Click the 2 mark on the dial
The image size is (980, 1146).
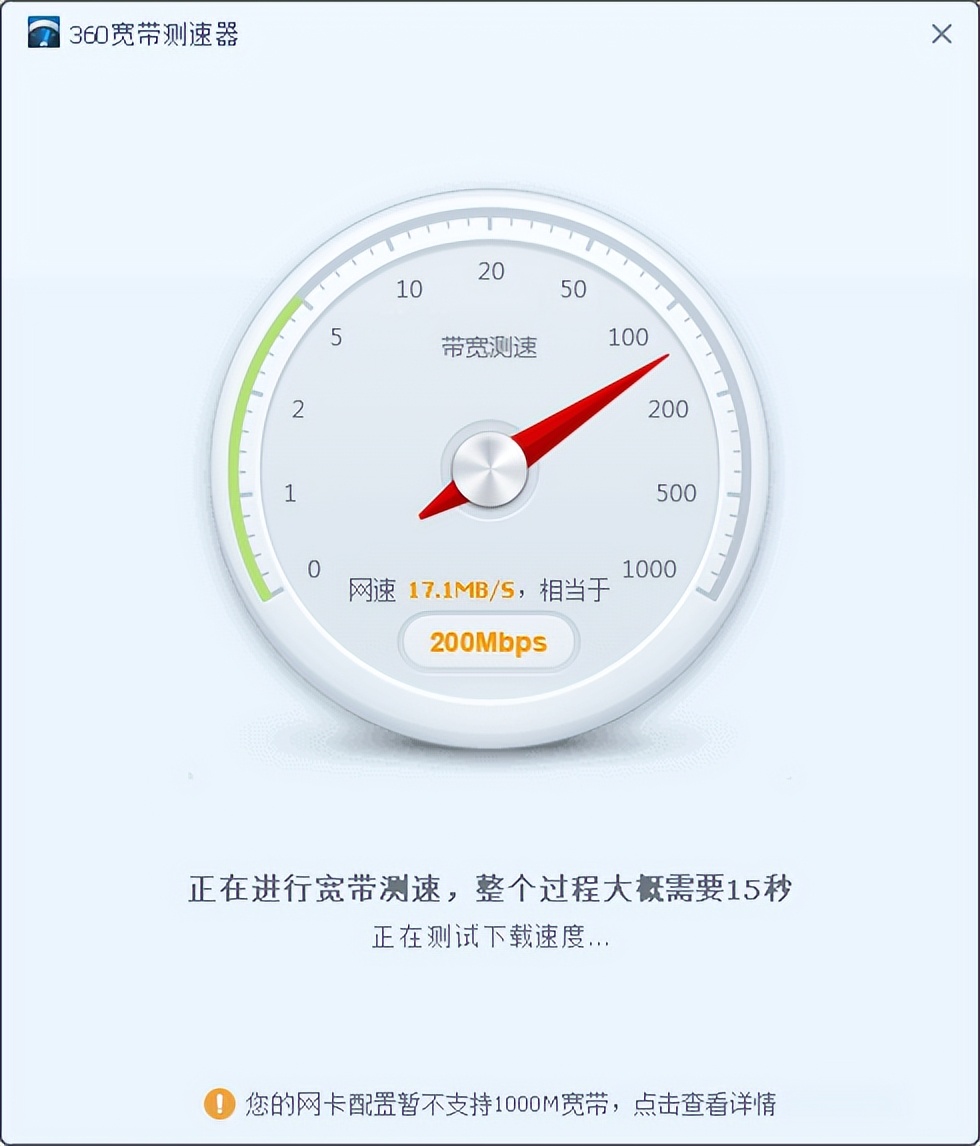[x=297, y=410]
